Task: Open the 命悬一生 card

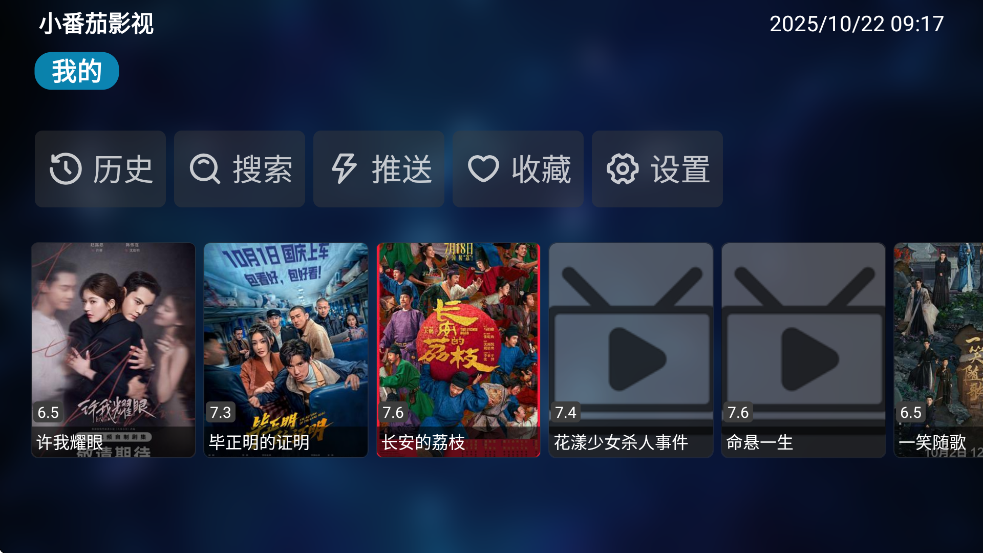Action: tap(804, 350)
